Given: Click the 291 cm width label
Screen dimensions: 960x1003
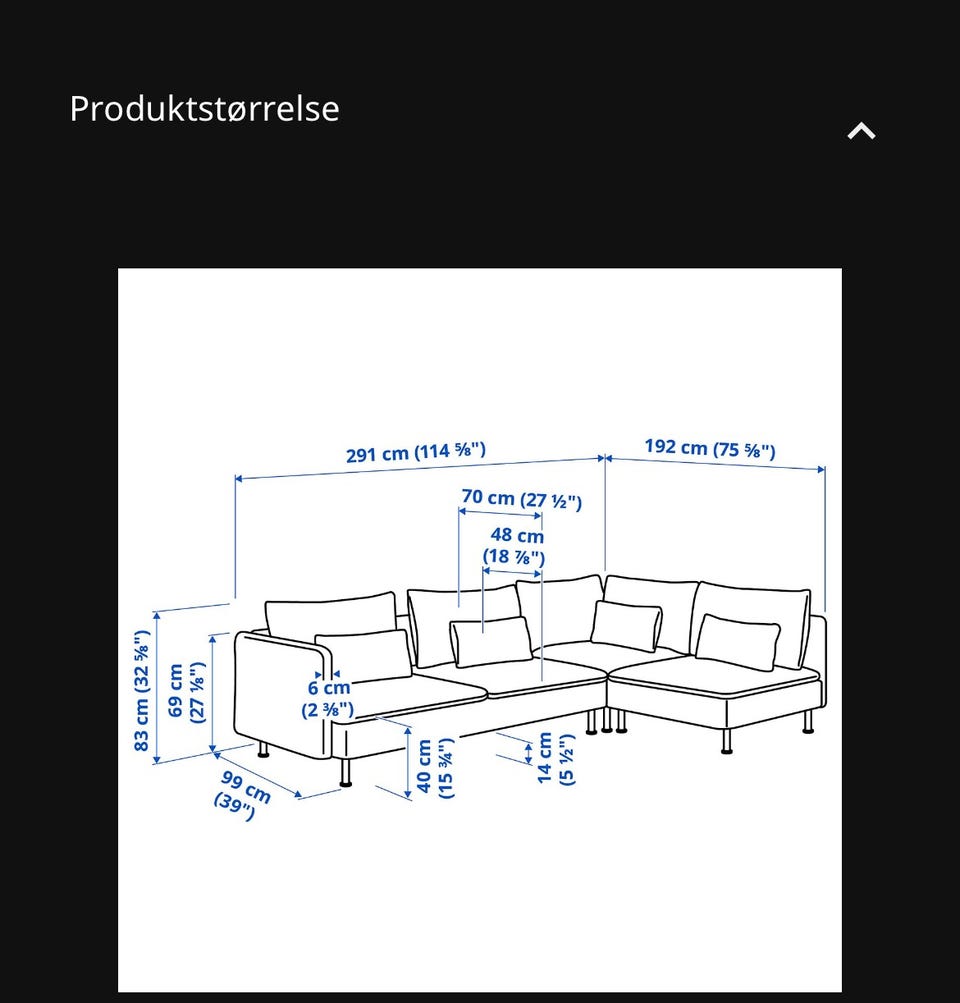Looking at the screenshot, I should pyautogui.click(x=416, y=451).
